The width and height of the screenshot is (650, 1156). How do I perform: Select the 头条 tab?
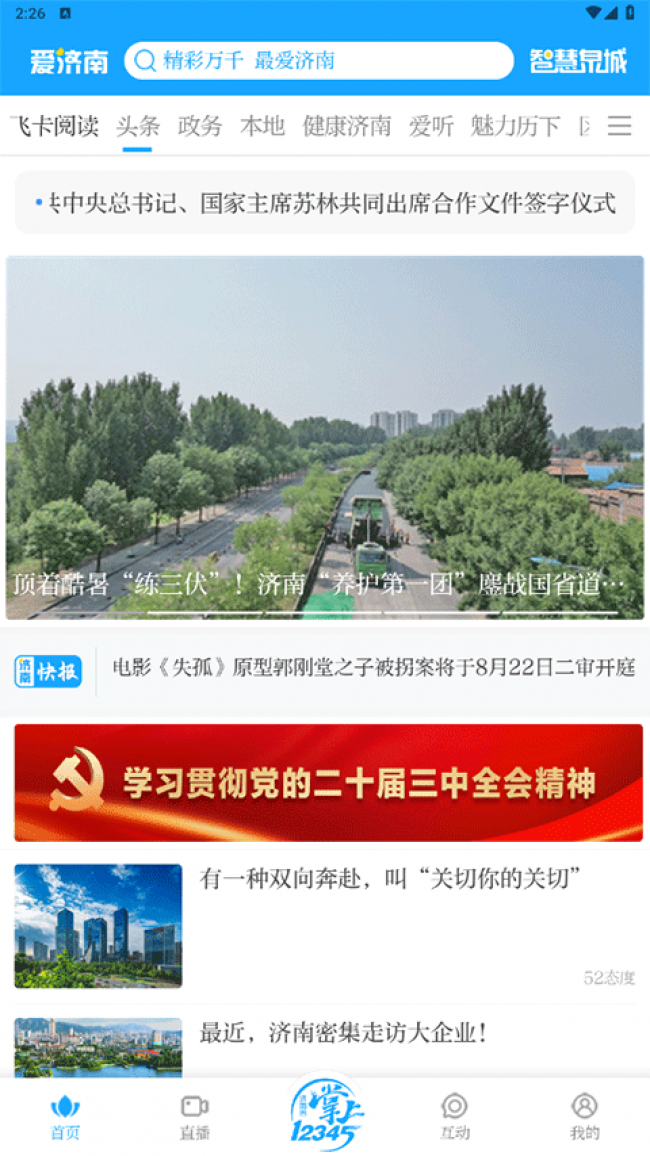(x=138, y=126)
